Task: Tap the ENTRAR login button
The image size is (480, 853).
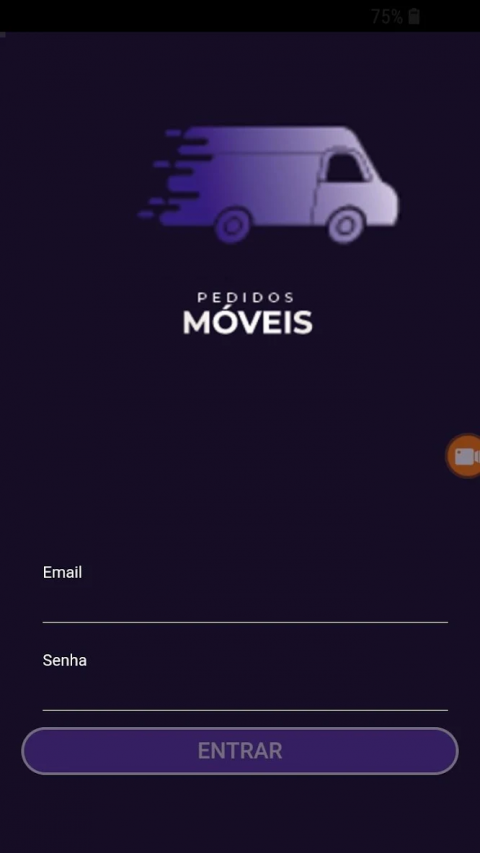Action: click(x=240, y=751)
